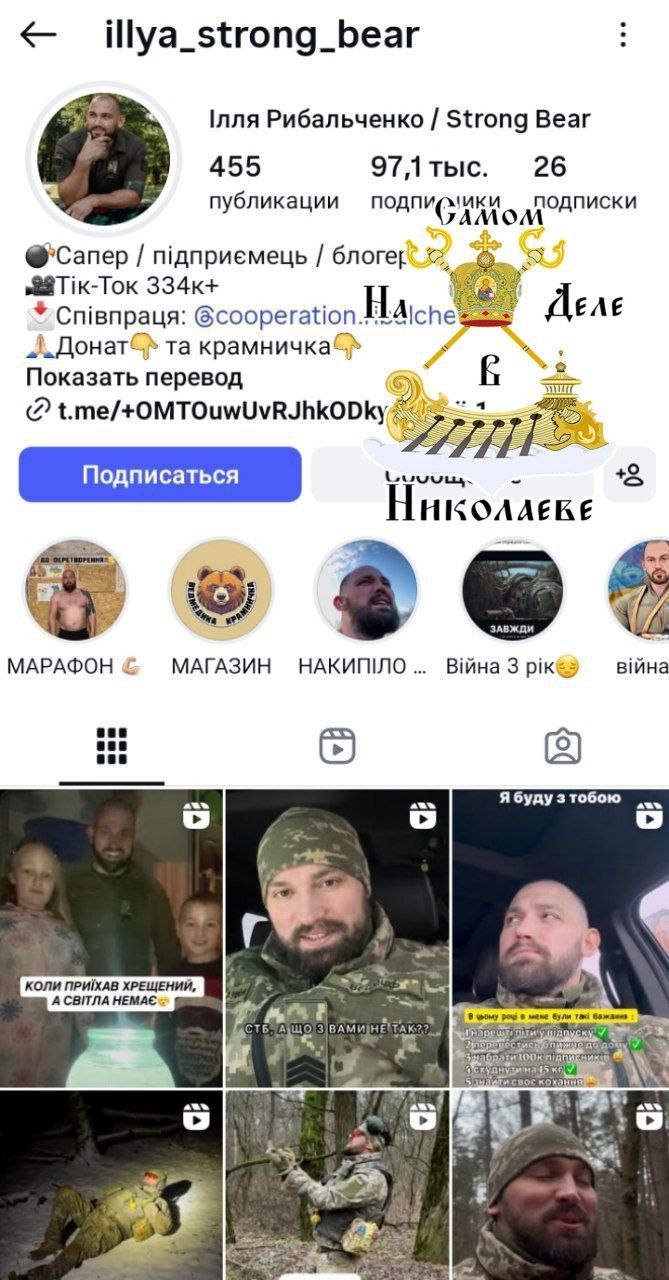Open the reel captioned СТБ, а що з вами
The image size is (669, 1280).
(x=337, y=938)
